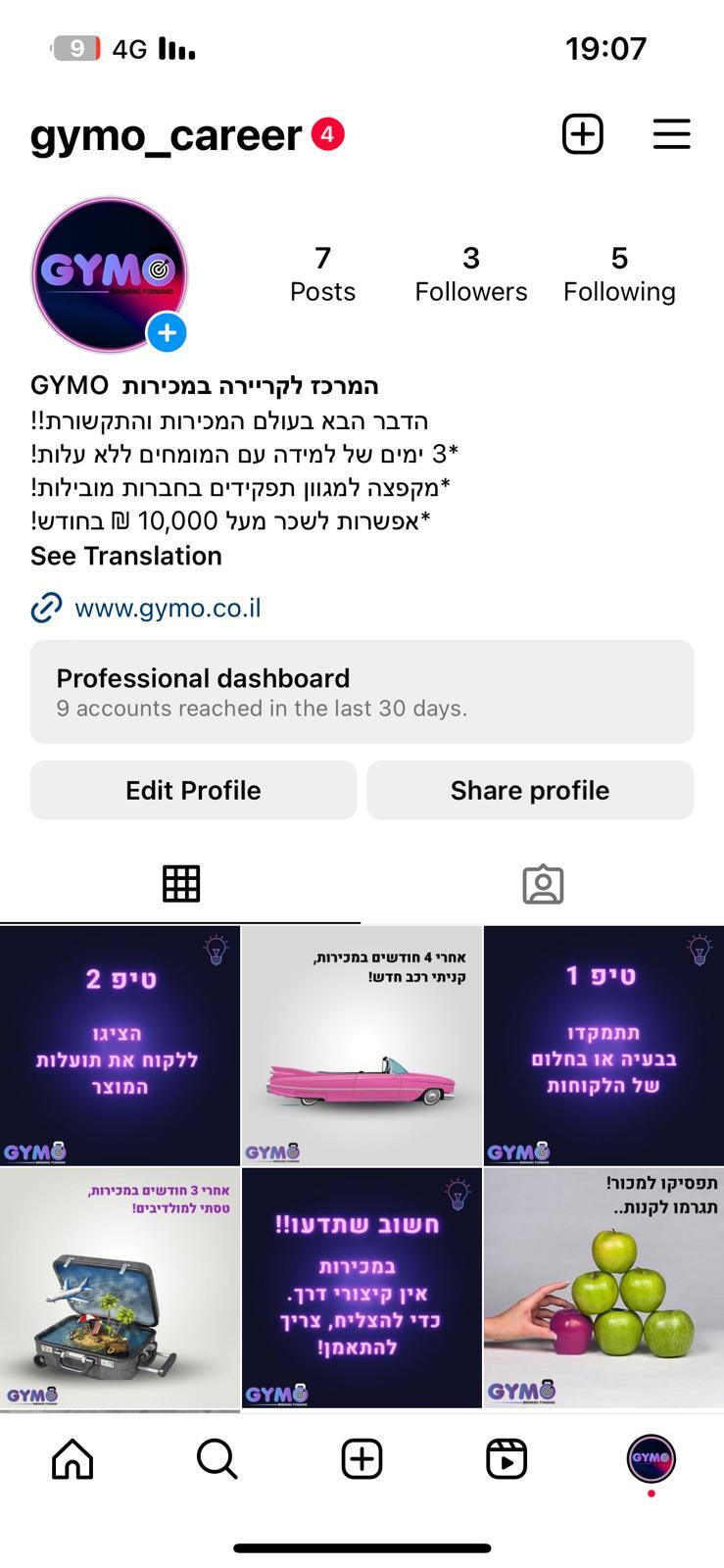Switch to the tagged photos tab
The image size is (724, 1568).
click(543, 883)
